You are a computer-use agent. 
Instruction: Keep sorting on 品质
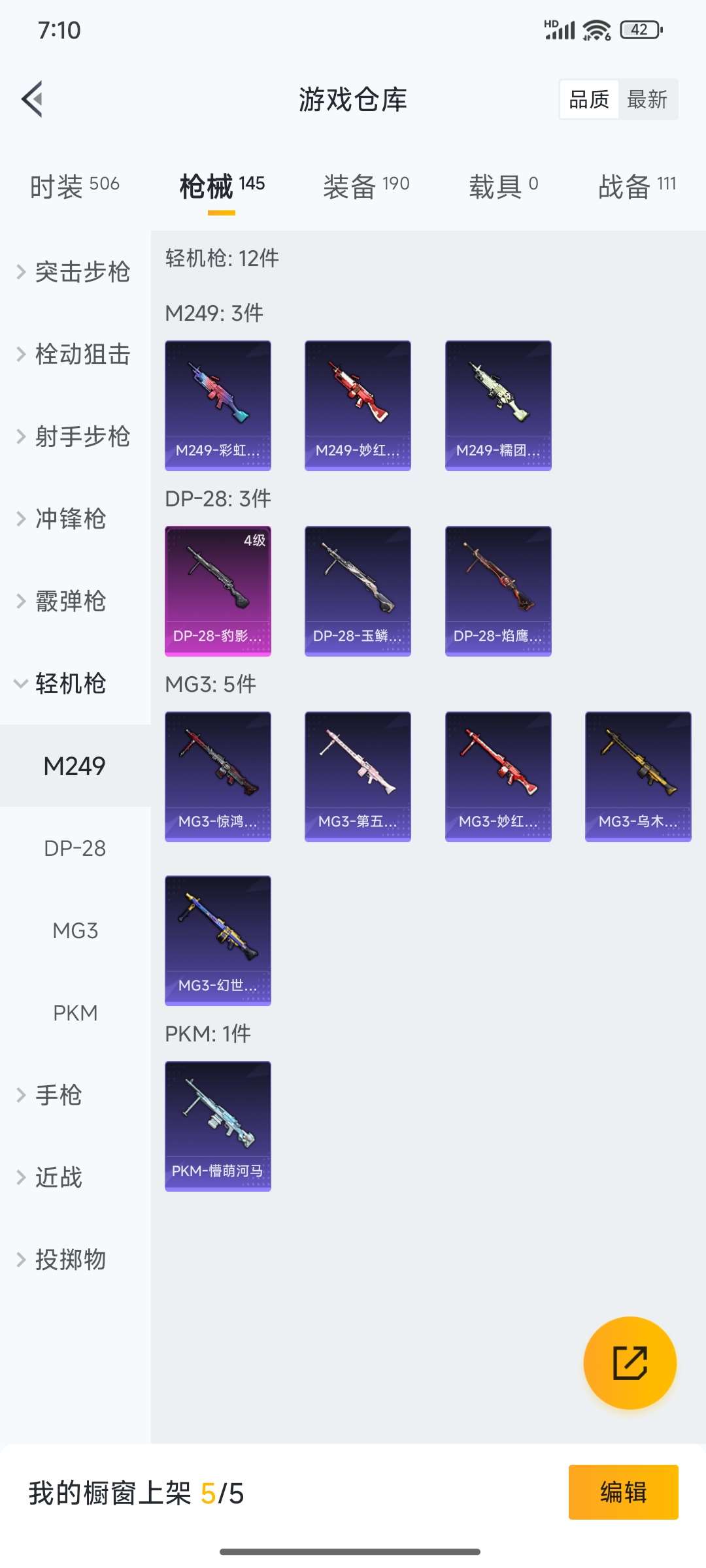point(588,99)
